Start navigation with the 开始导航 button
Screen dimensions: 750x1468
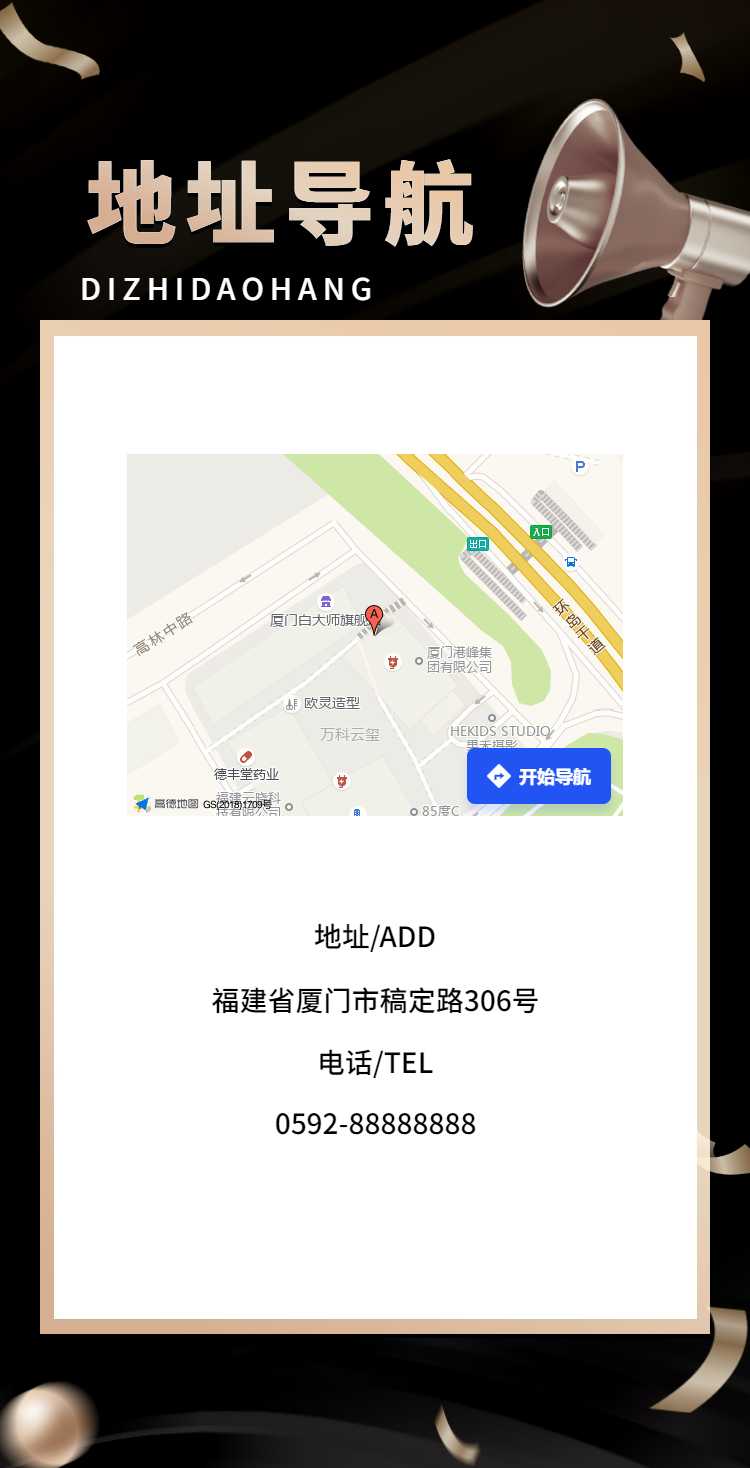(539, 776)
